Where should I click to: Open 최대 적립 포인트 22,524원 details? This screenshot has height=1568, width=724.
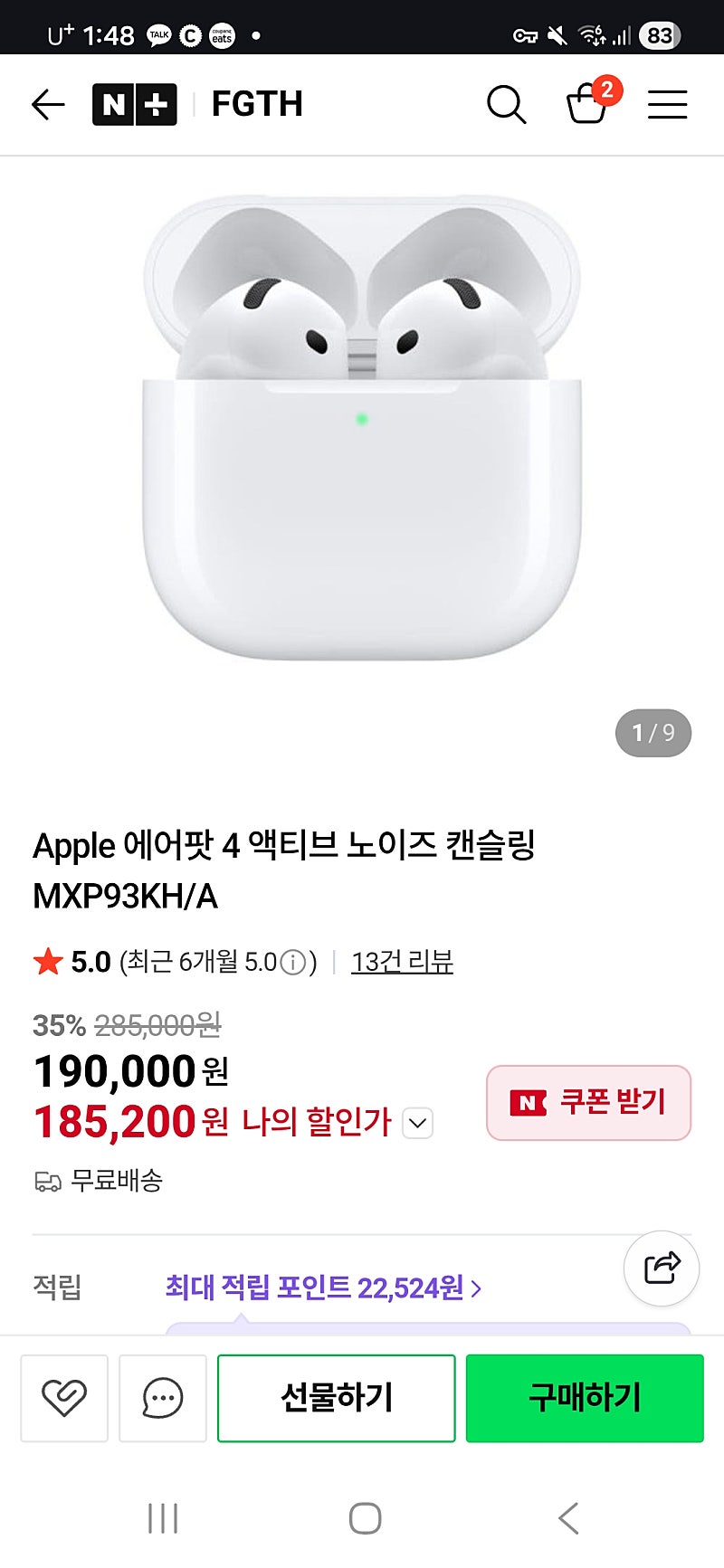[323, 1287]
